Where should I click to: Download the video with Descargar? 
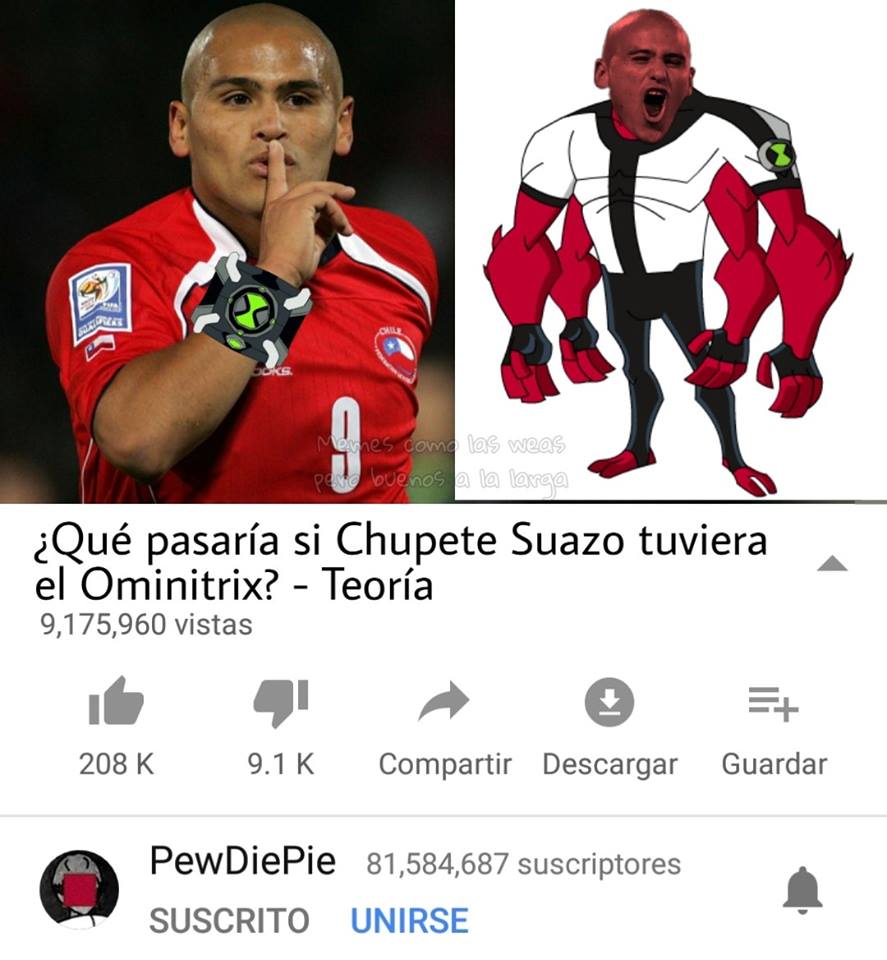[x=609, y=702]
